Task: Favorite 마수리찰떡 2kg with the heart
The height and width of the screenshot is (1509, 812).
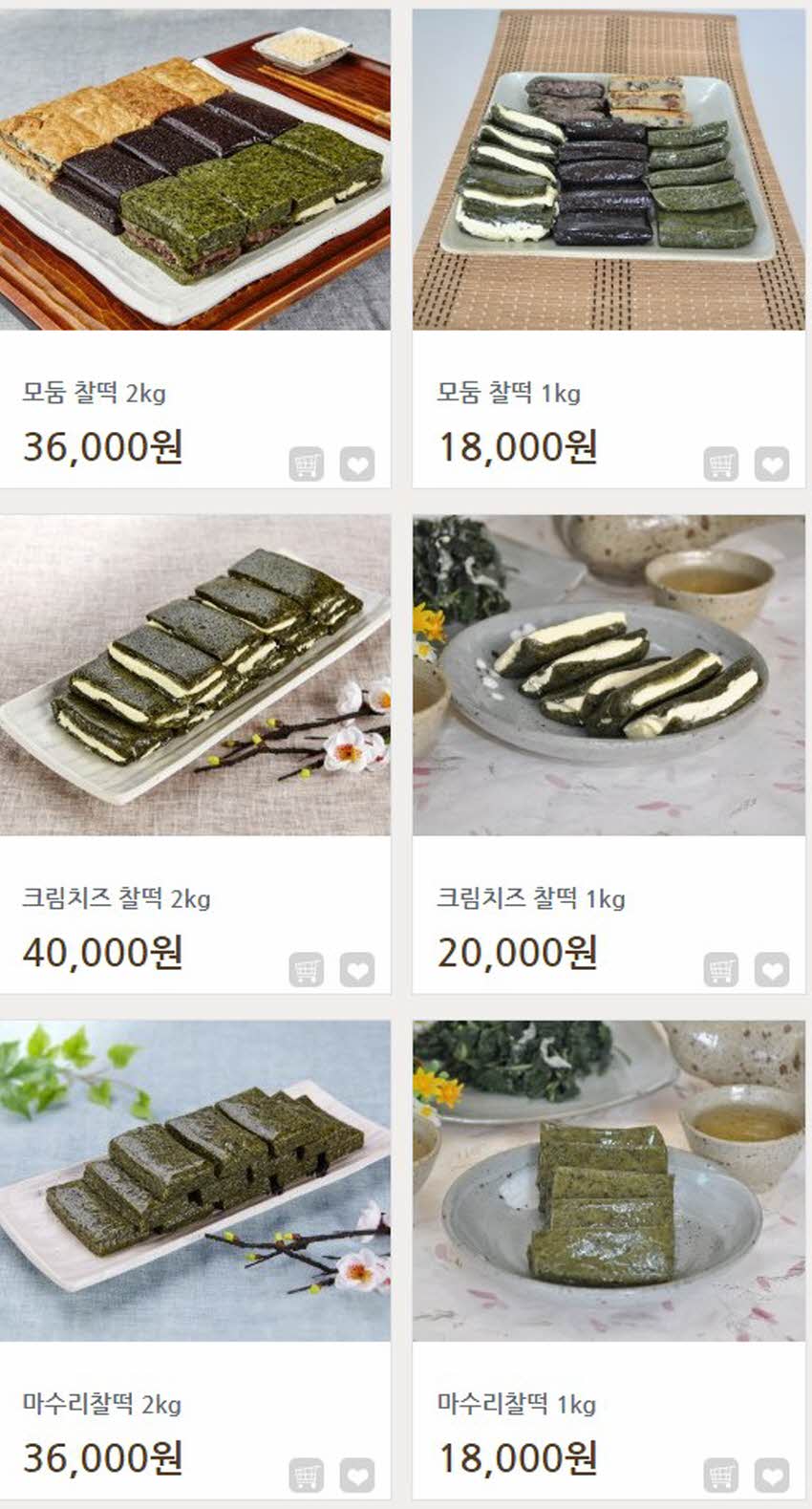Action: [x=357, y=1476]
